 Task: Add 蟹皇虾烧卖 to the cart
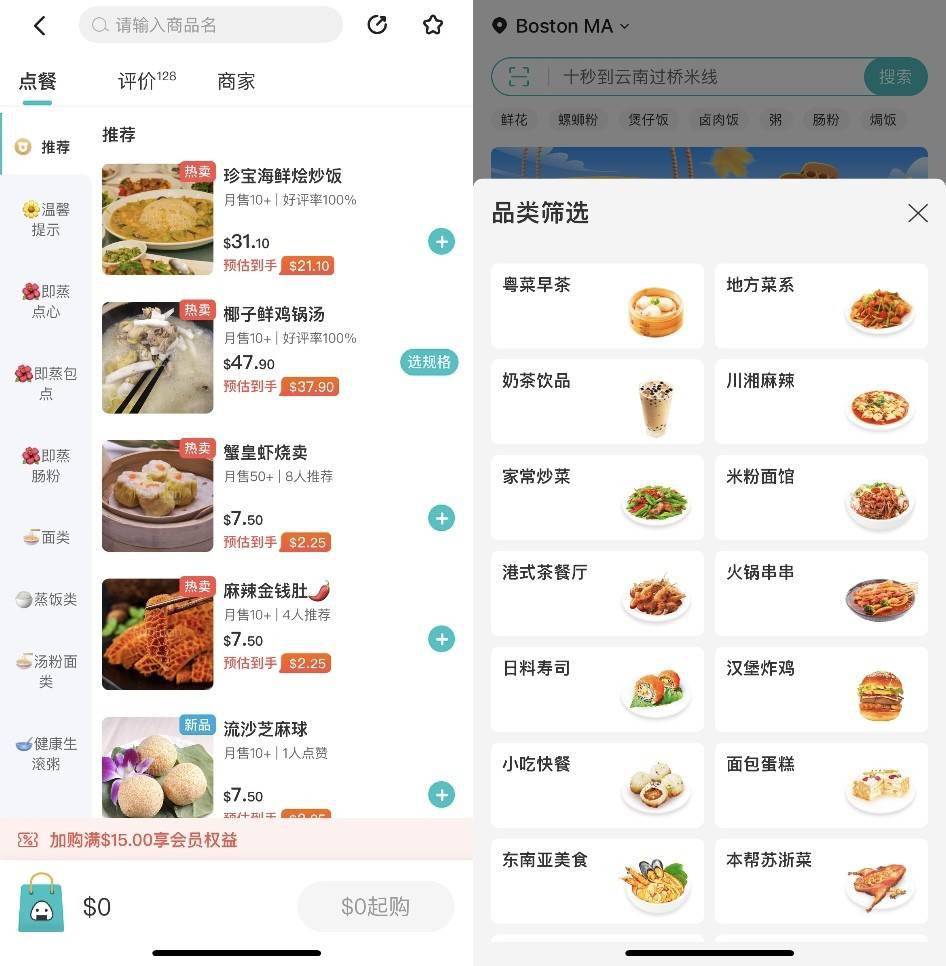point(441,518)
